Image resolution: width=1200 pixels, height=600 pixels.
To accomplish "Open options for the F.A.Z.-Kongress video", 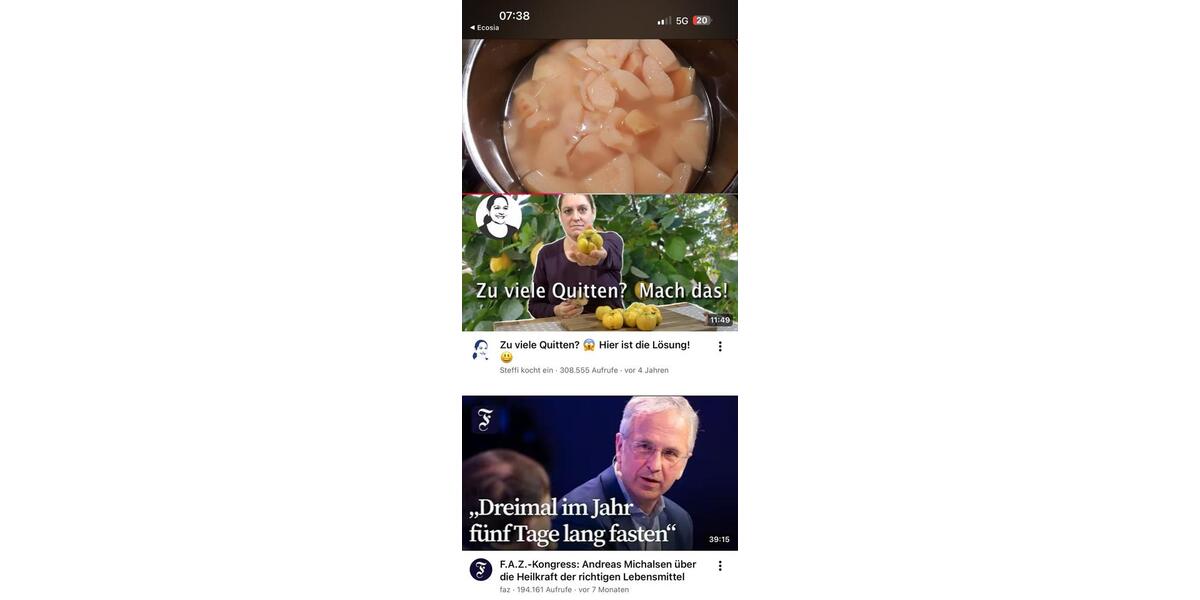I will click(720, 566).
